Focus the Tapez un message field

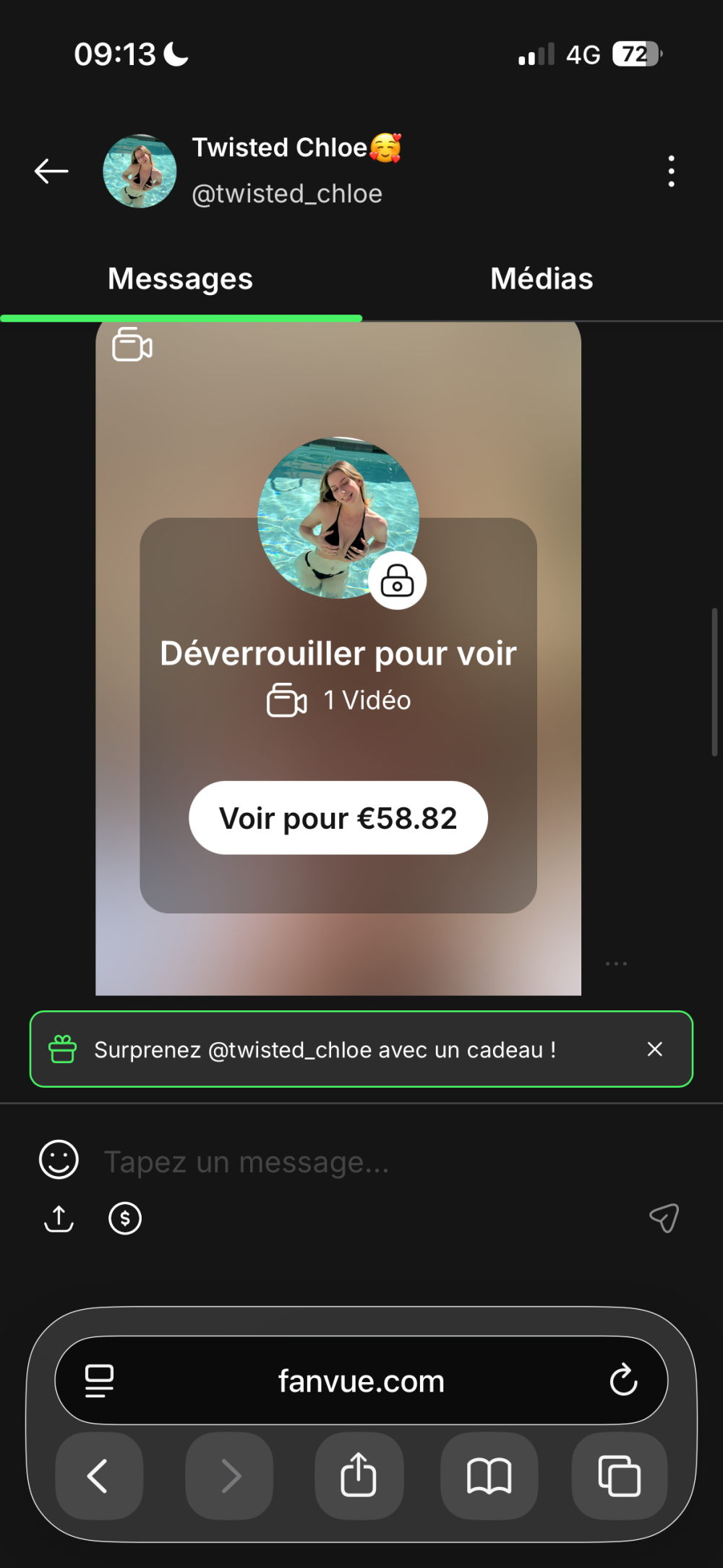coord(361,1162)
